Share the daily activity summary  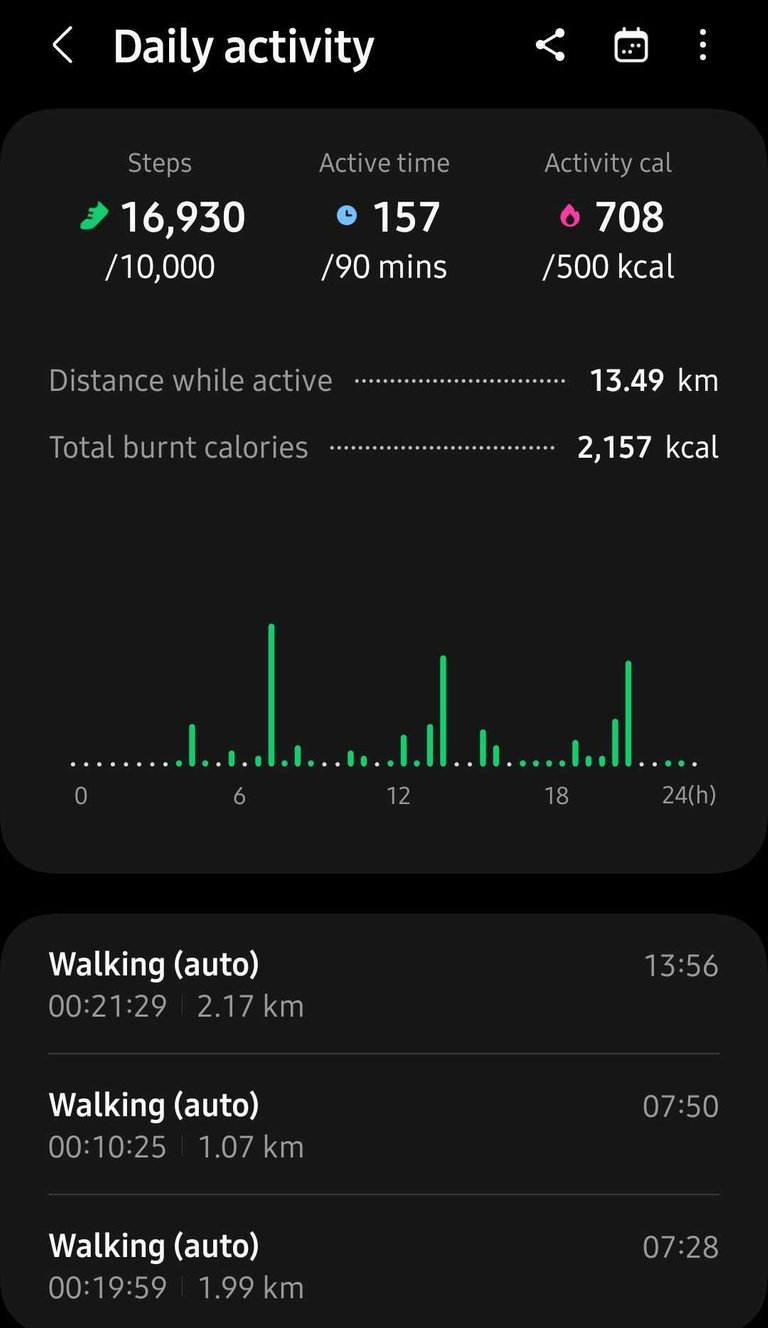pos(550,45)
